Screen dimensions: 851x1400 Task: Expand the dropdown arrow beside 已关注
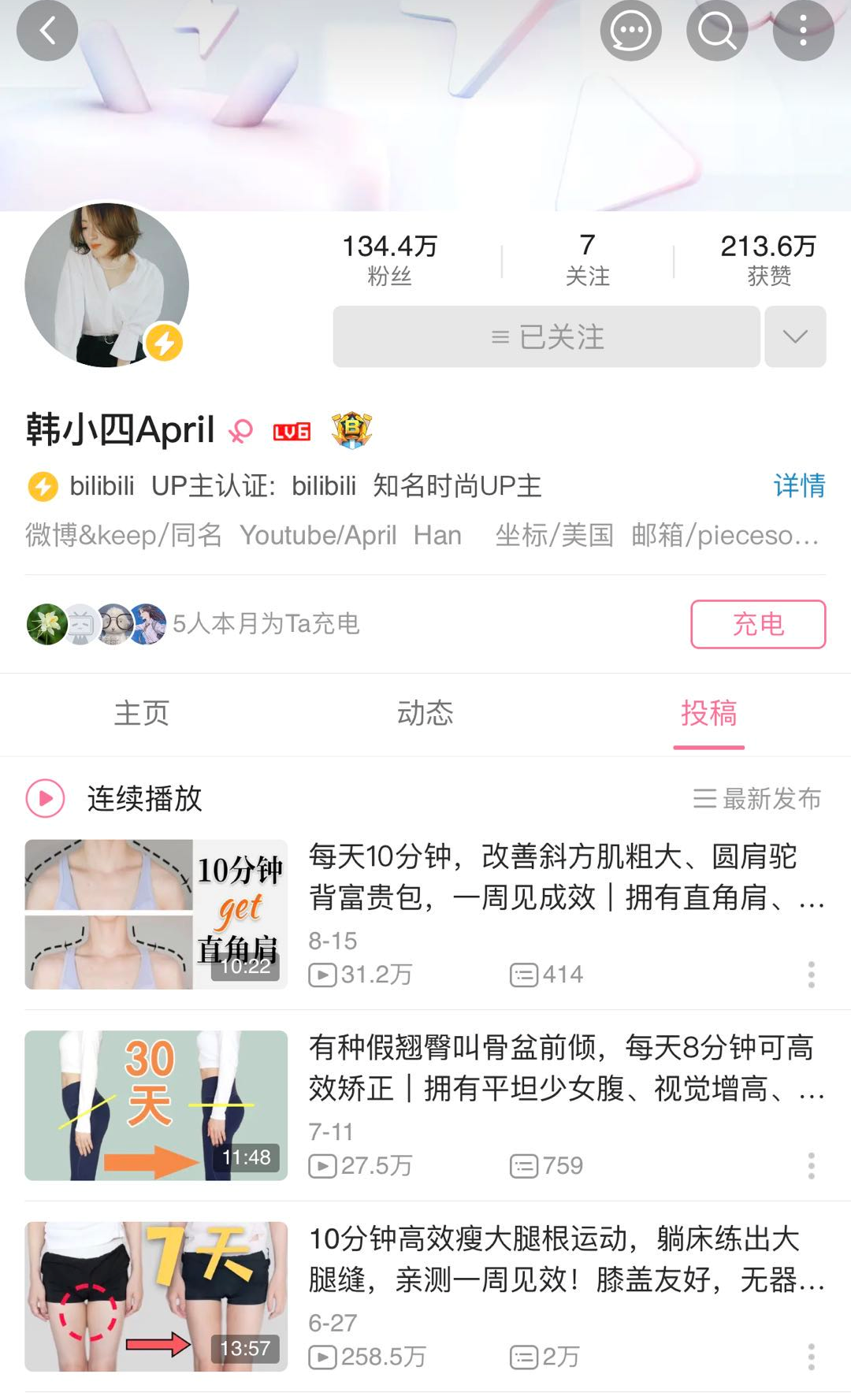coord(795,337)
